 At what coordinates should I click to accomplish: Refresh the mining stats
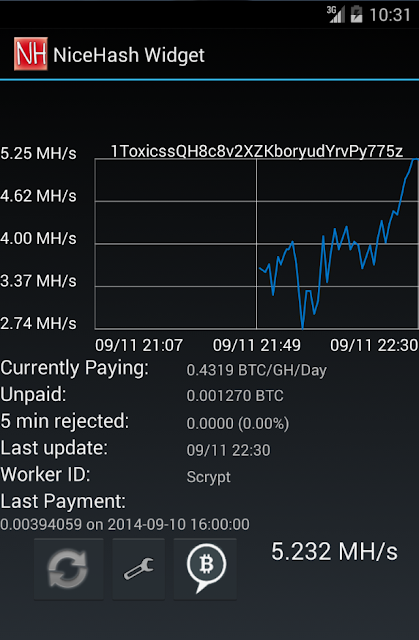69,569
